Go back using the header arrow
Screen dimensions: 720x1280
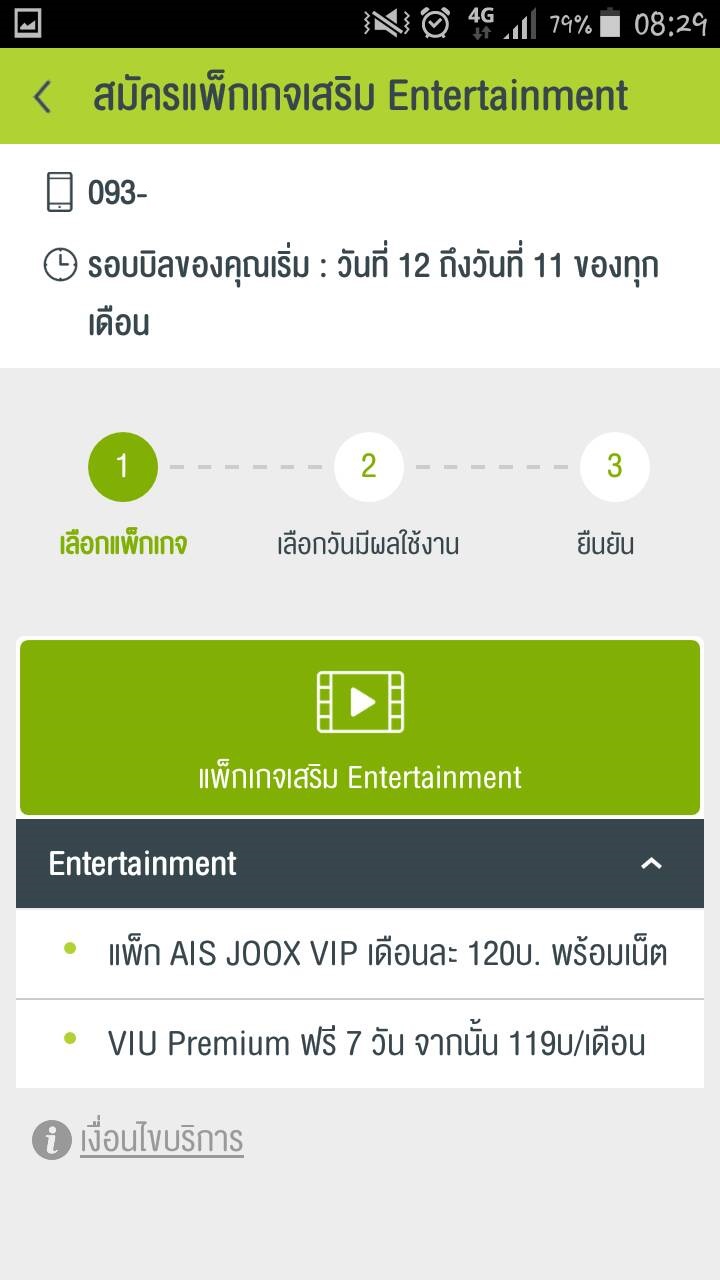[42, 97]
